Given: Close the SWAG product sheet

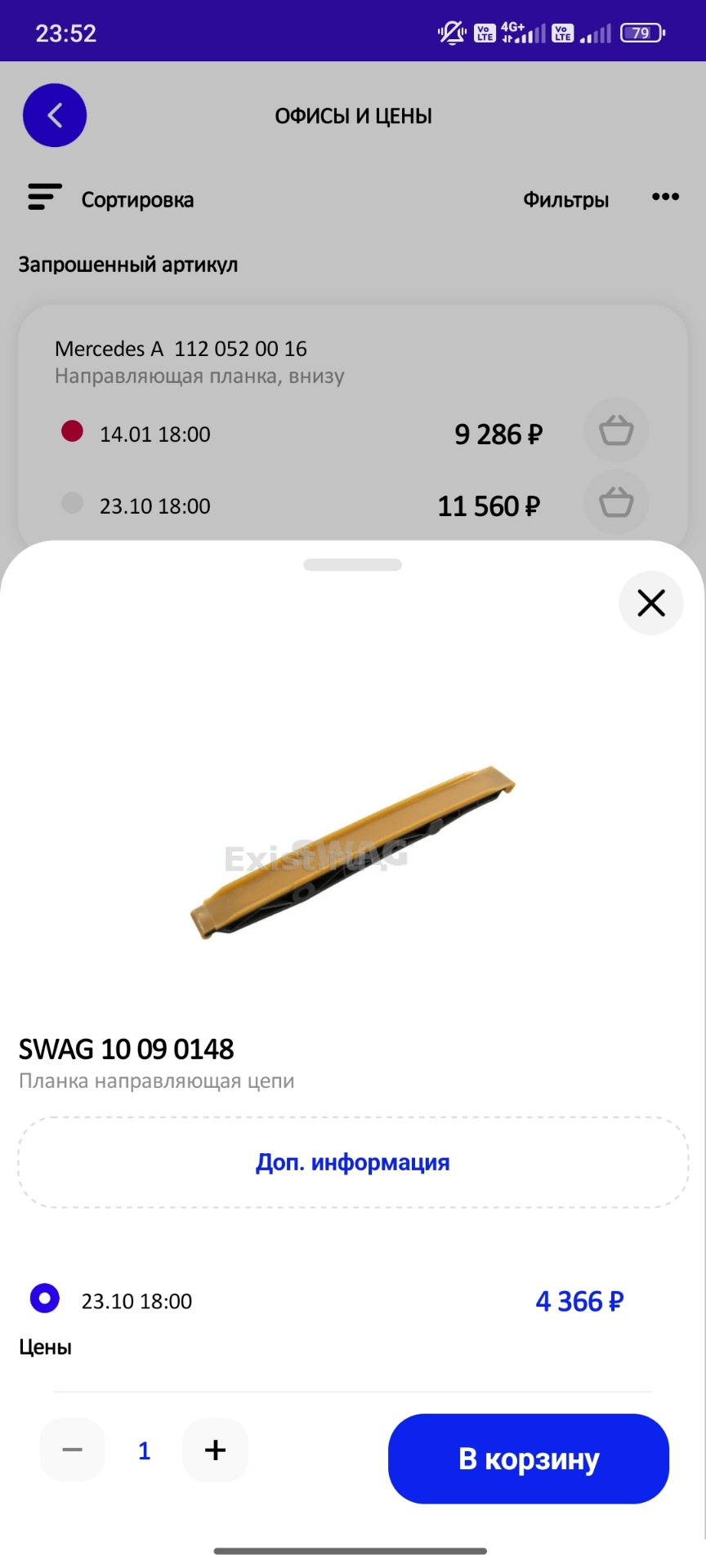Looking at the screenshot, I should click(x=650, y=604).
